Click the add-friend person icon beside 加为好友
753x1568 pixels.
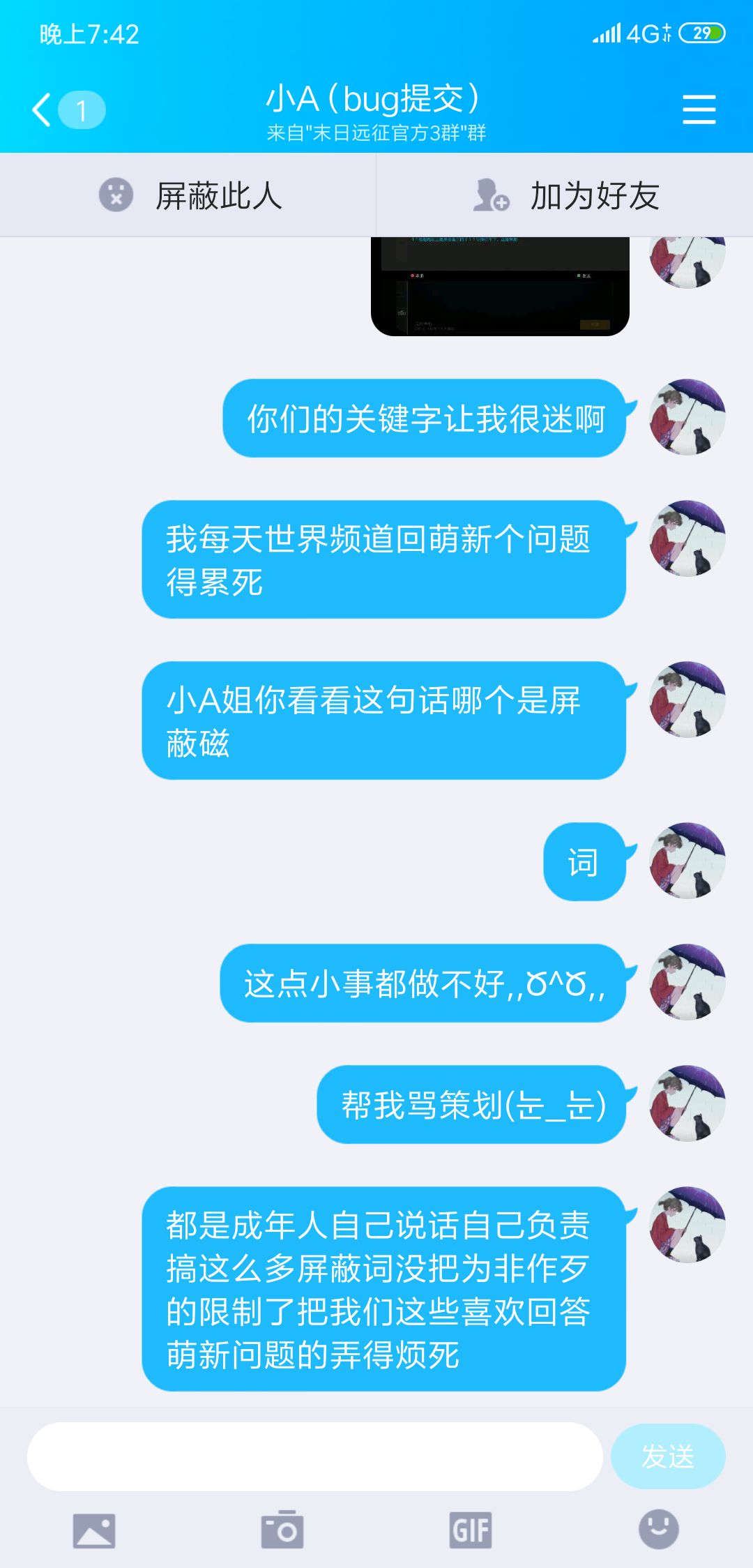pyautogui.click(x=490, y=195)
